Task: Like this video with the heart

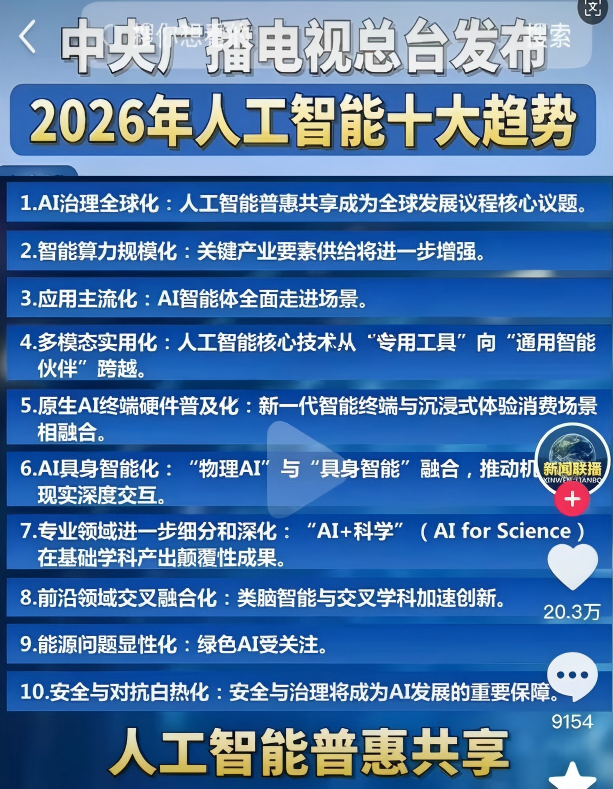Action: pyautogui.click(x=572, y=569)
